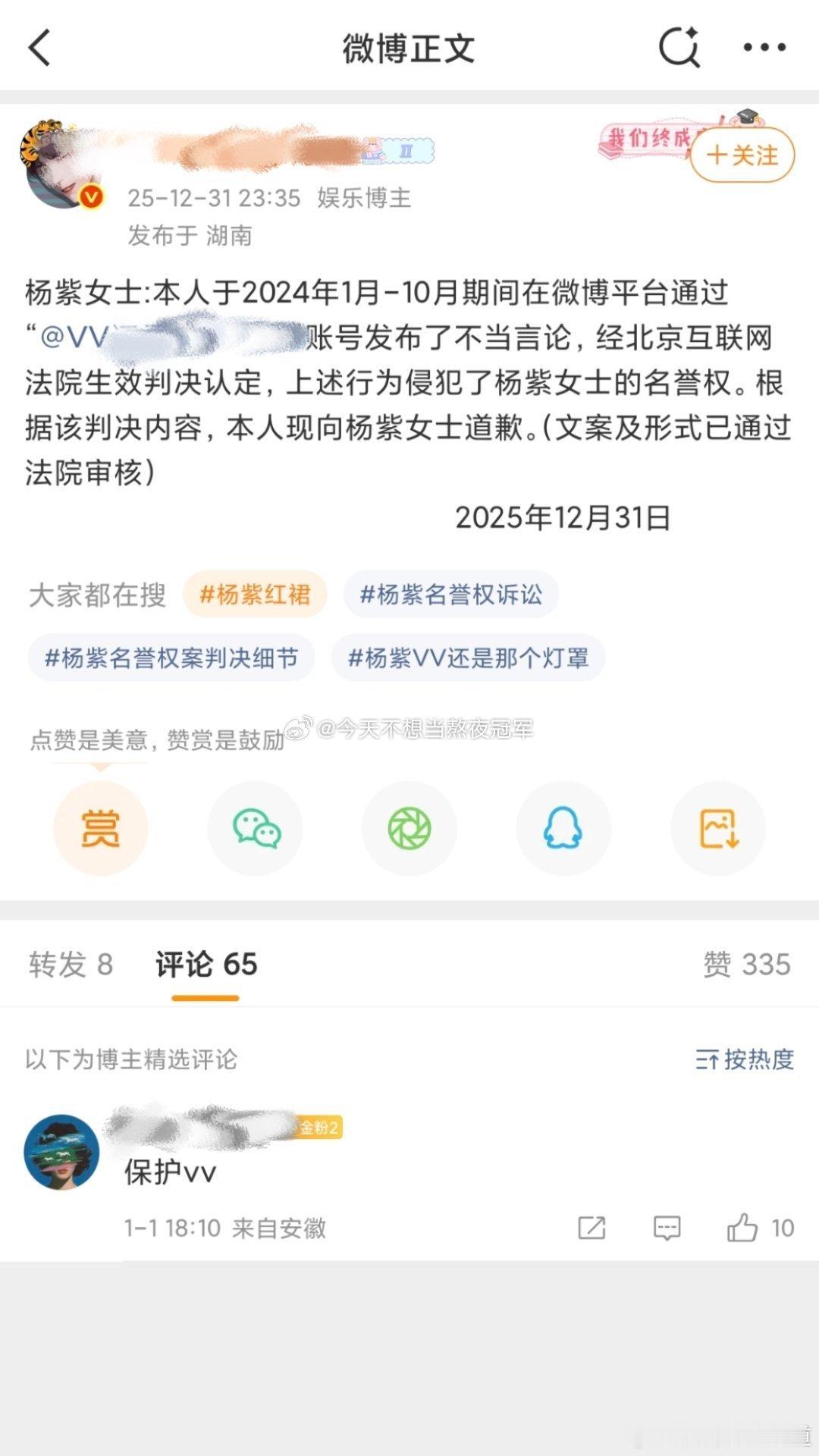
Task: Open the hashtag 杨紫红裙
Action: tap(256, 595)
